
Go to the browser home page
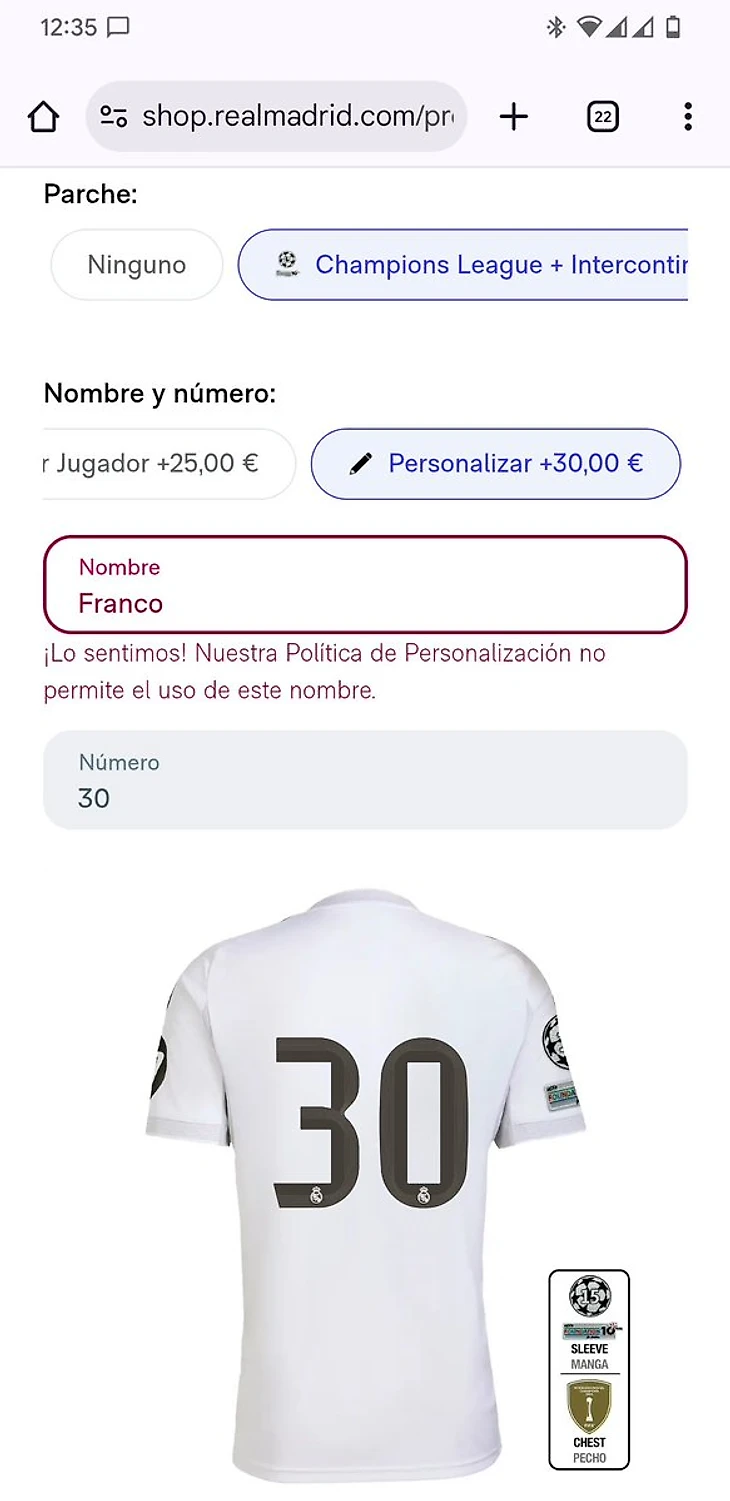coord(43,117)
